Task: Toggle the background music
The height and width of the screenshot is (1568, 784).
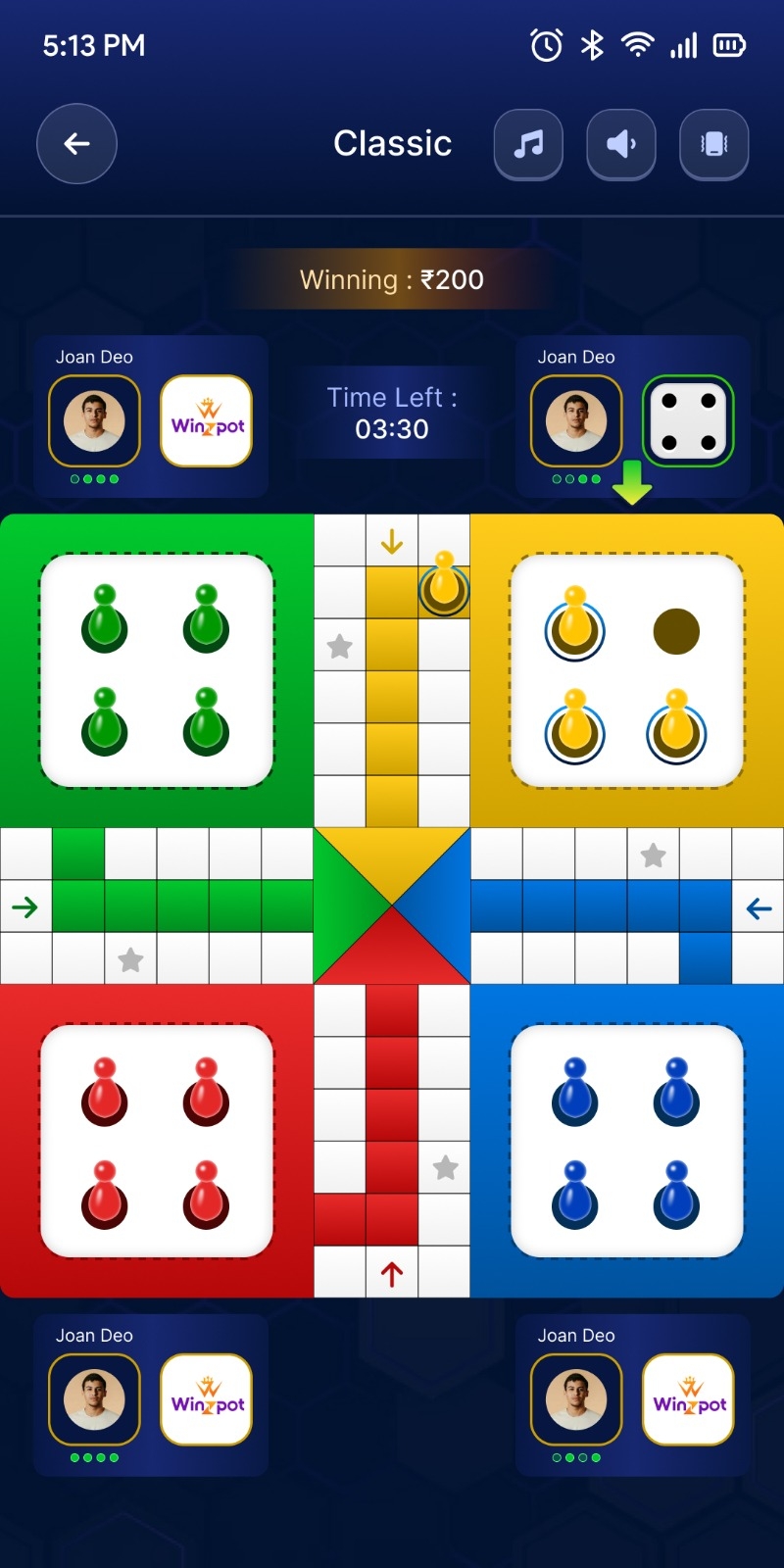Action: coord(528,144)
